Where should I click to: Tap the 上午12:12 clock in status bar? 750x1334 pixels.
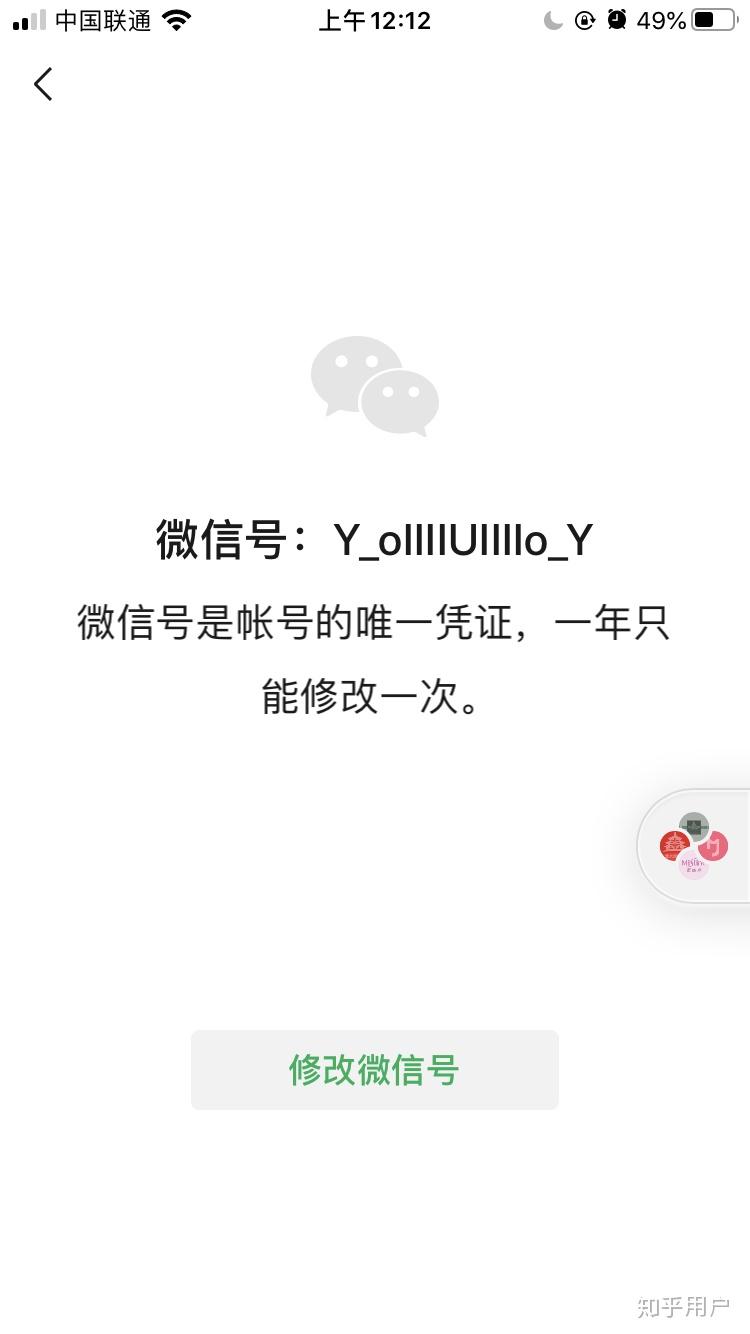point(375,19)
